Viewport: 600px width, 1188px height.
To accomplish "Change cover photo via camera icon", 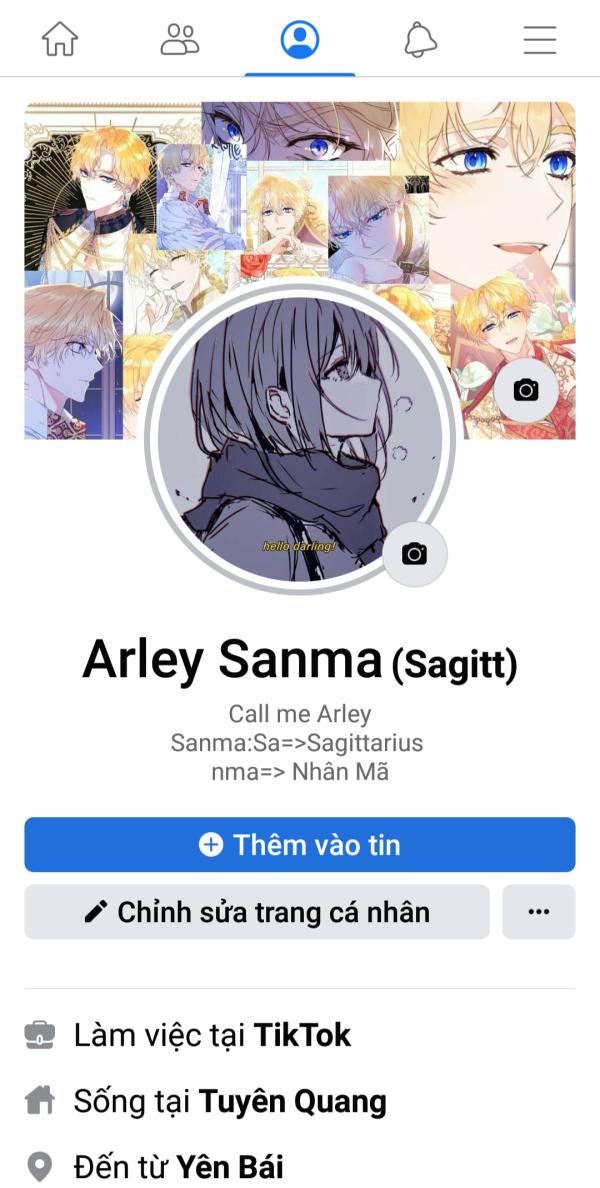I will click(526, 390).
